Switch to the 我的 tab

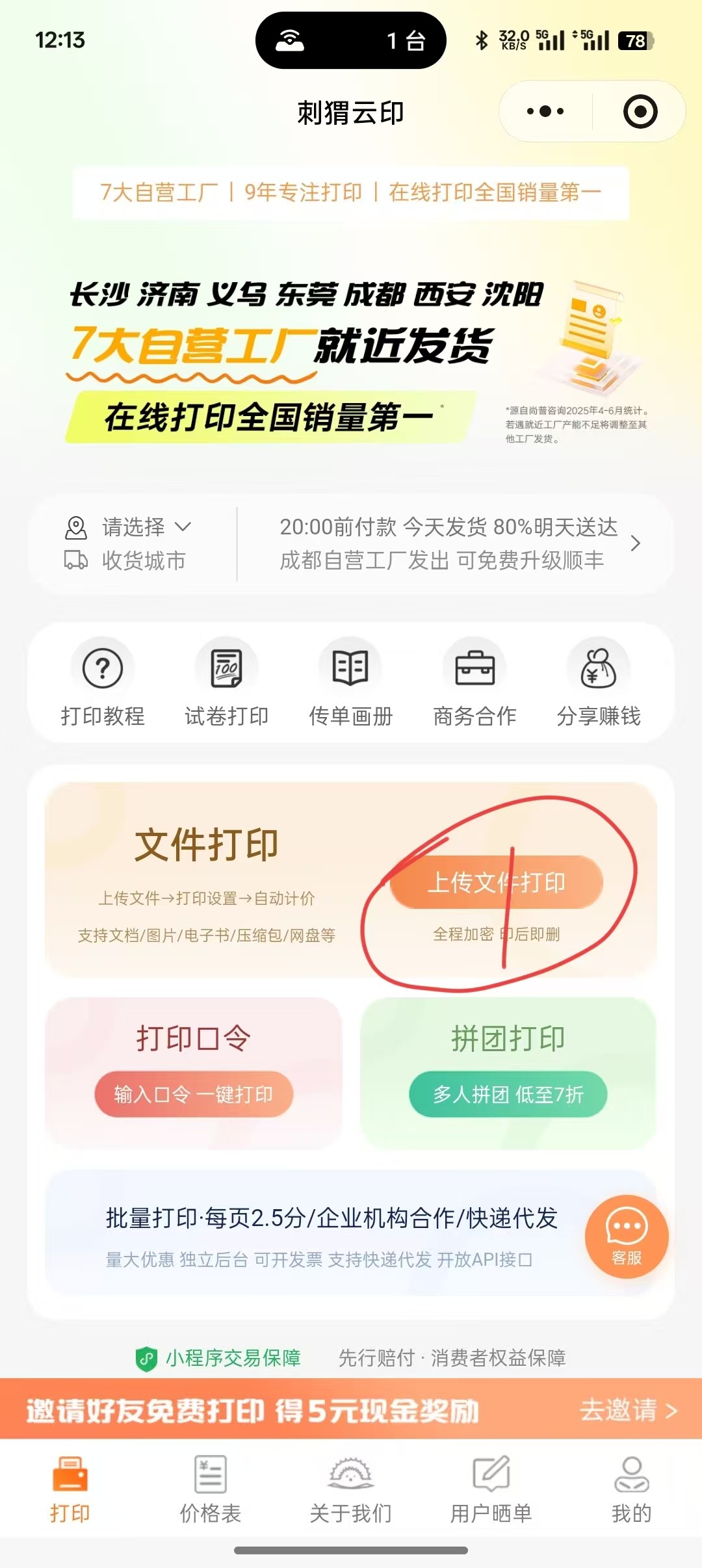tap(631, 1489)
